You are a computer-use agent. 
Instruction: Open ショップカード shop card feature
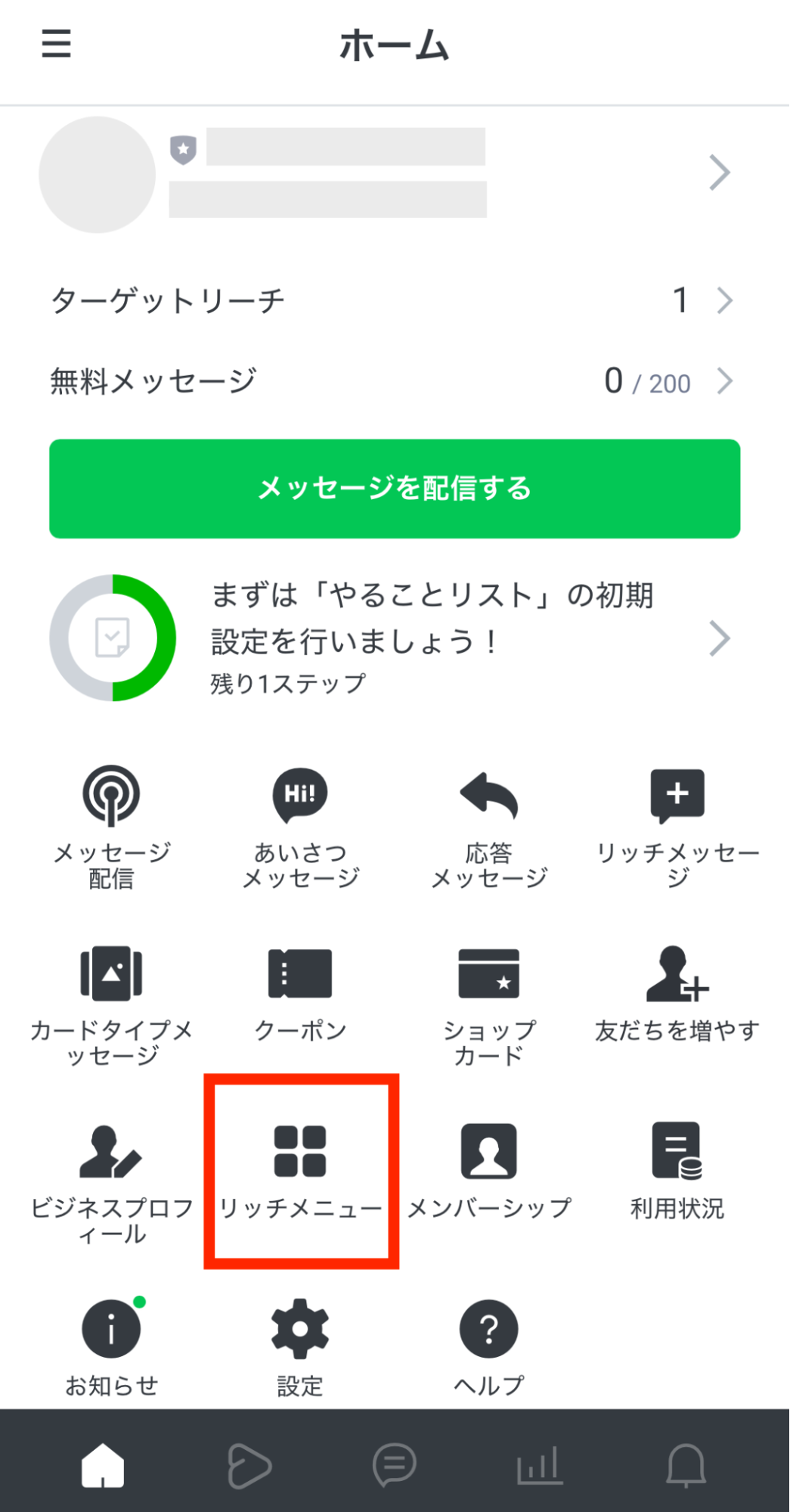tap(488, 998)
